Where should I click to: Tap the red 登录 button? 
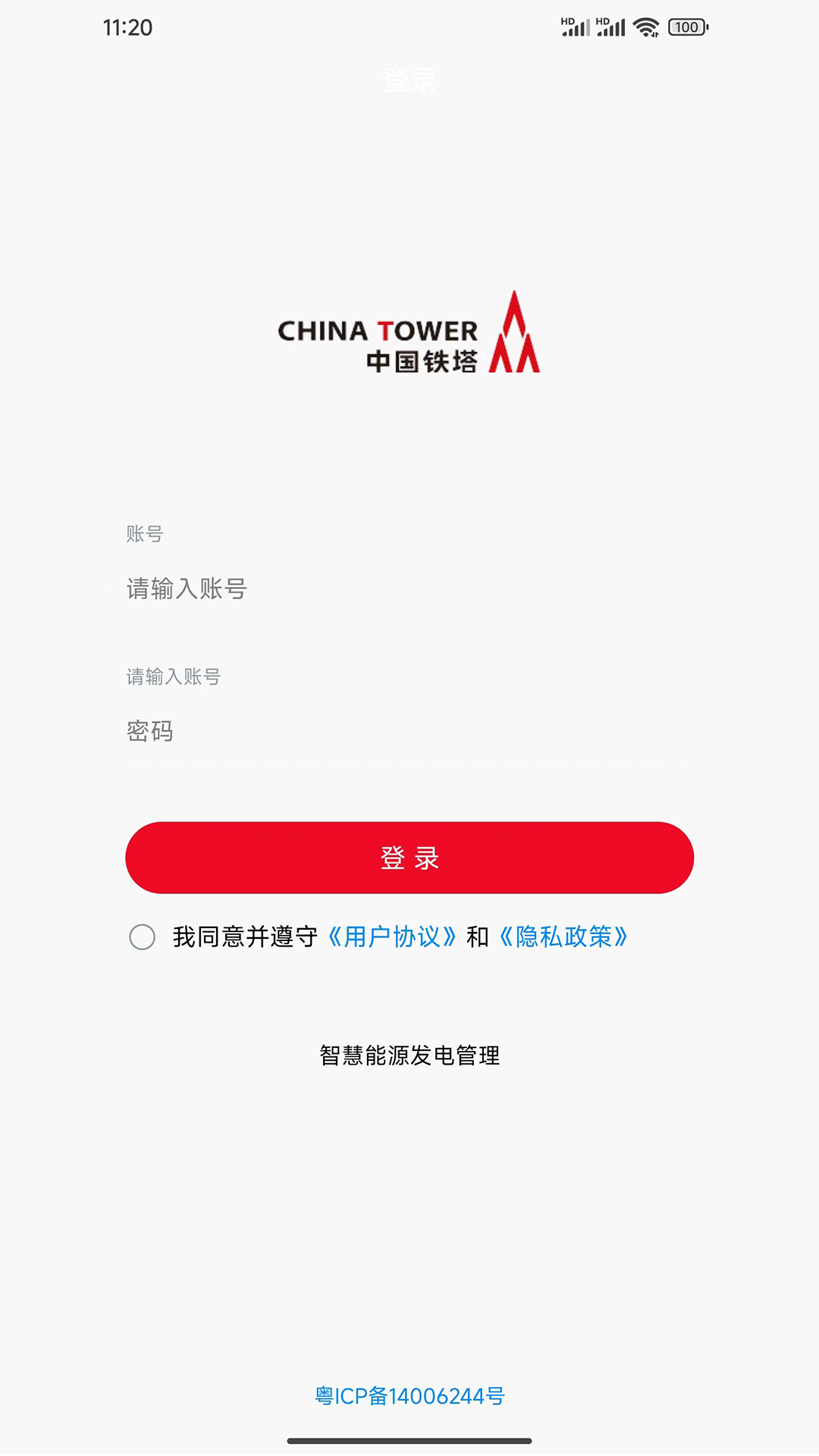point(409,858)
